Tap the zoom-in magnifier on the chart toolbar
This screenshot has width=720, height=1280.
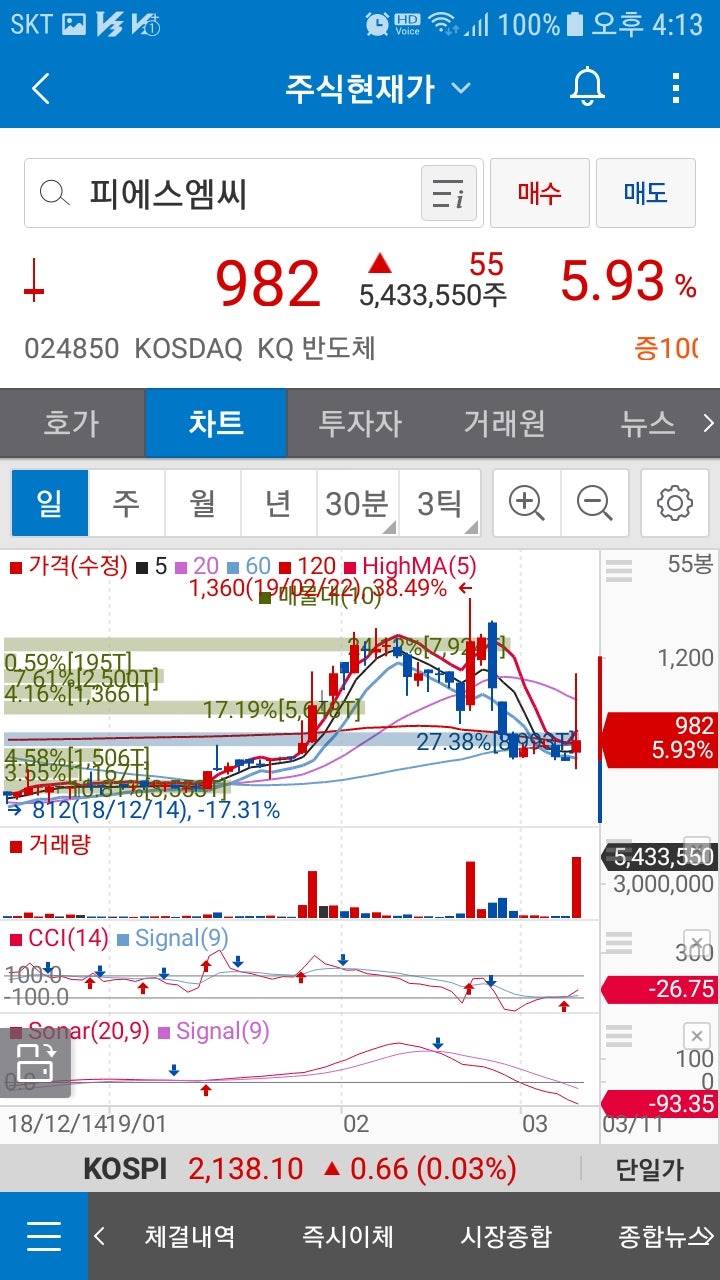526,503
